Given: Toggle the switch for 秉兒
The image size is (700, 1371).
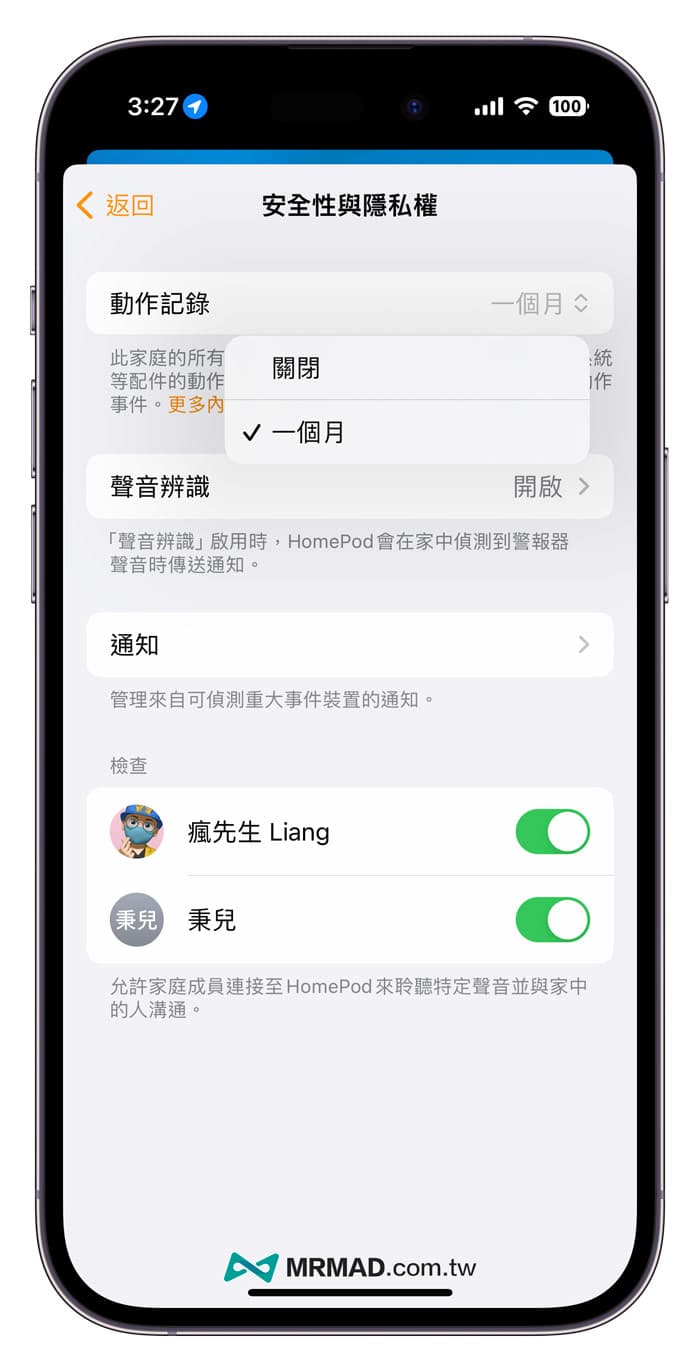Looking at the screenshot, I should pos(552,920).
